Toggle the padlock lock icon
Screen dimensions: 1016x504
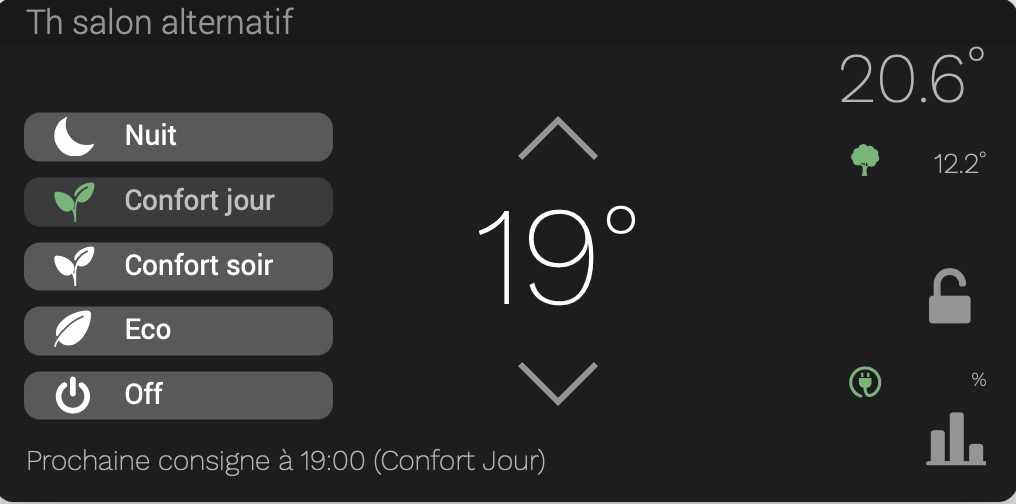point(949,297)
